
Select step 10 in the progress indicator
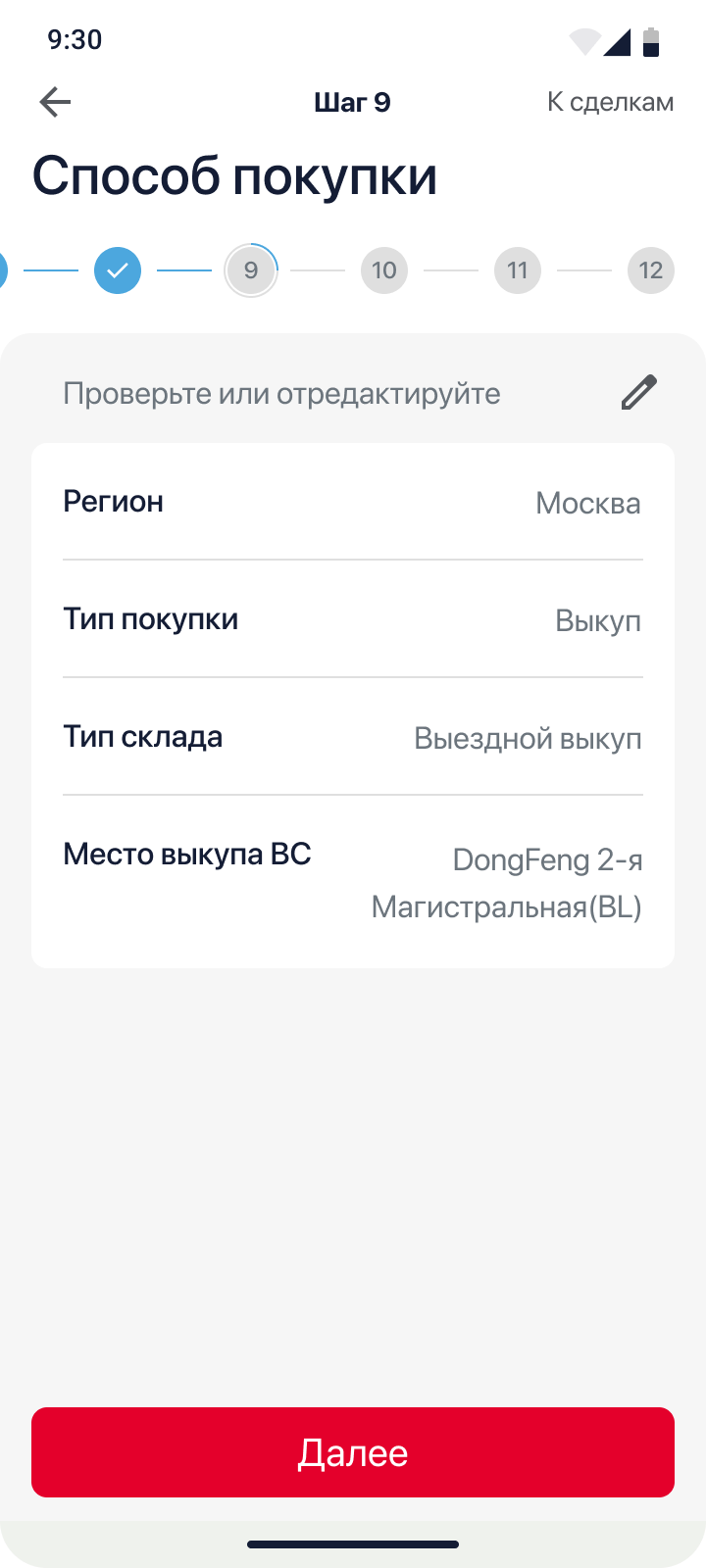click(384, 270)
